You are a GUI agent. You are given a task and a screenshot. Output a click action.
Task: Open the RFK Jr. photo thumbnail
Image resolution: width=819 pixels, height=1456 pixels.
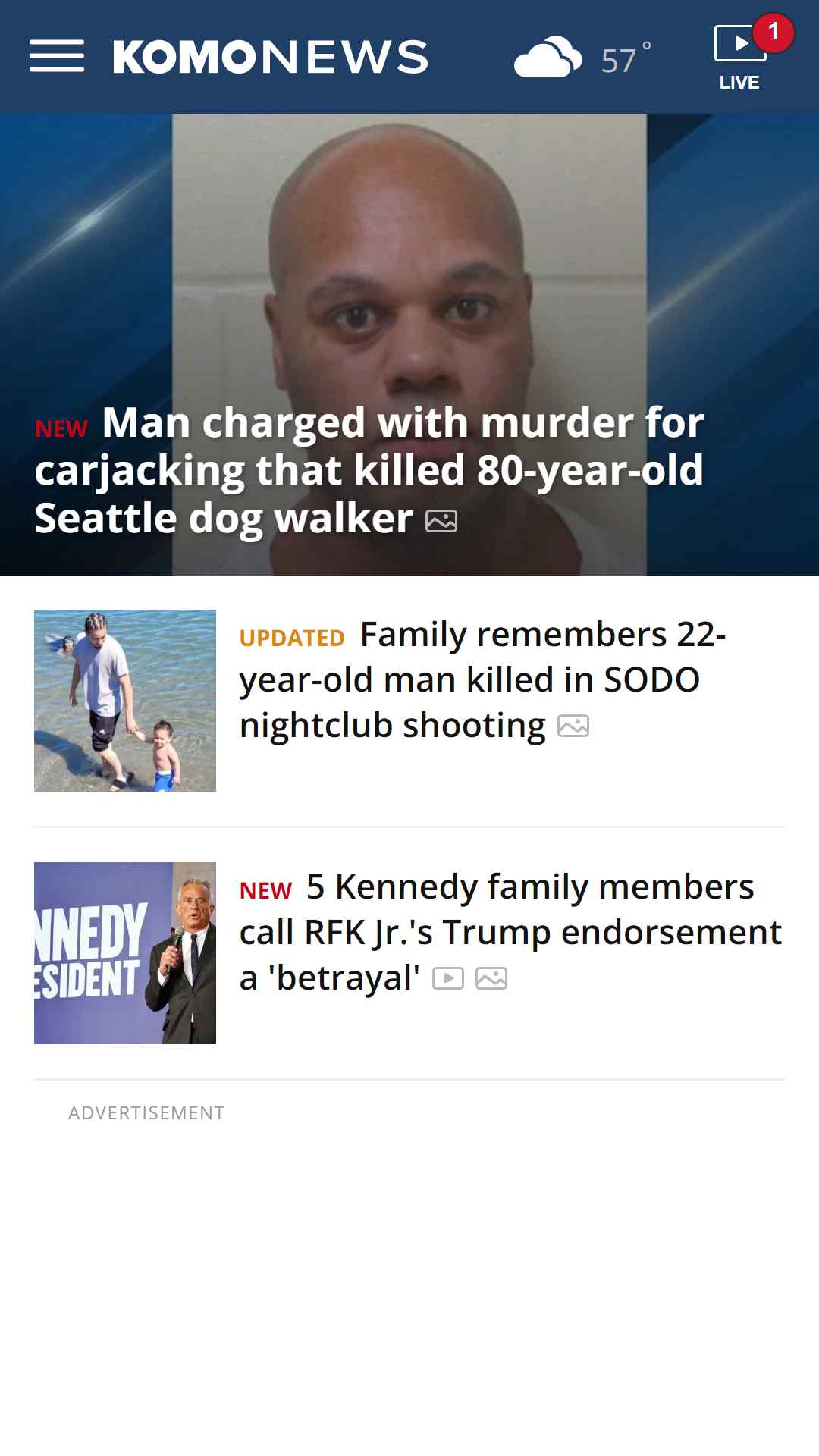coord(125,953)
